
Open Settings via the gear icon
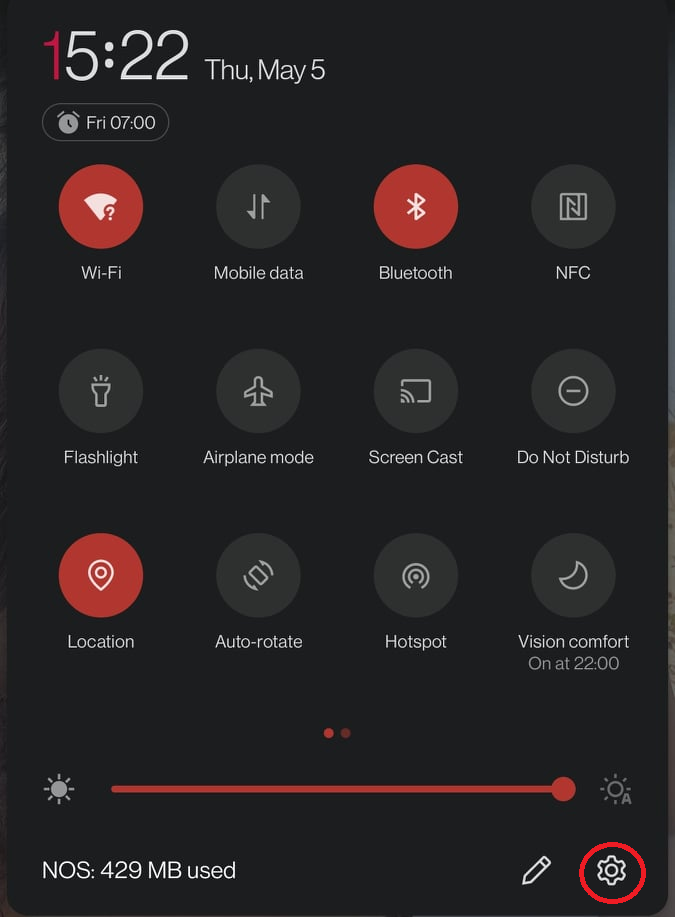coord(611,871)
